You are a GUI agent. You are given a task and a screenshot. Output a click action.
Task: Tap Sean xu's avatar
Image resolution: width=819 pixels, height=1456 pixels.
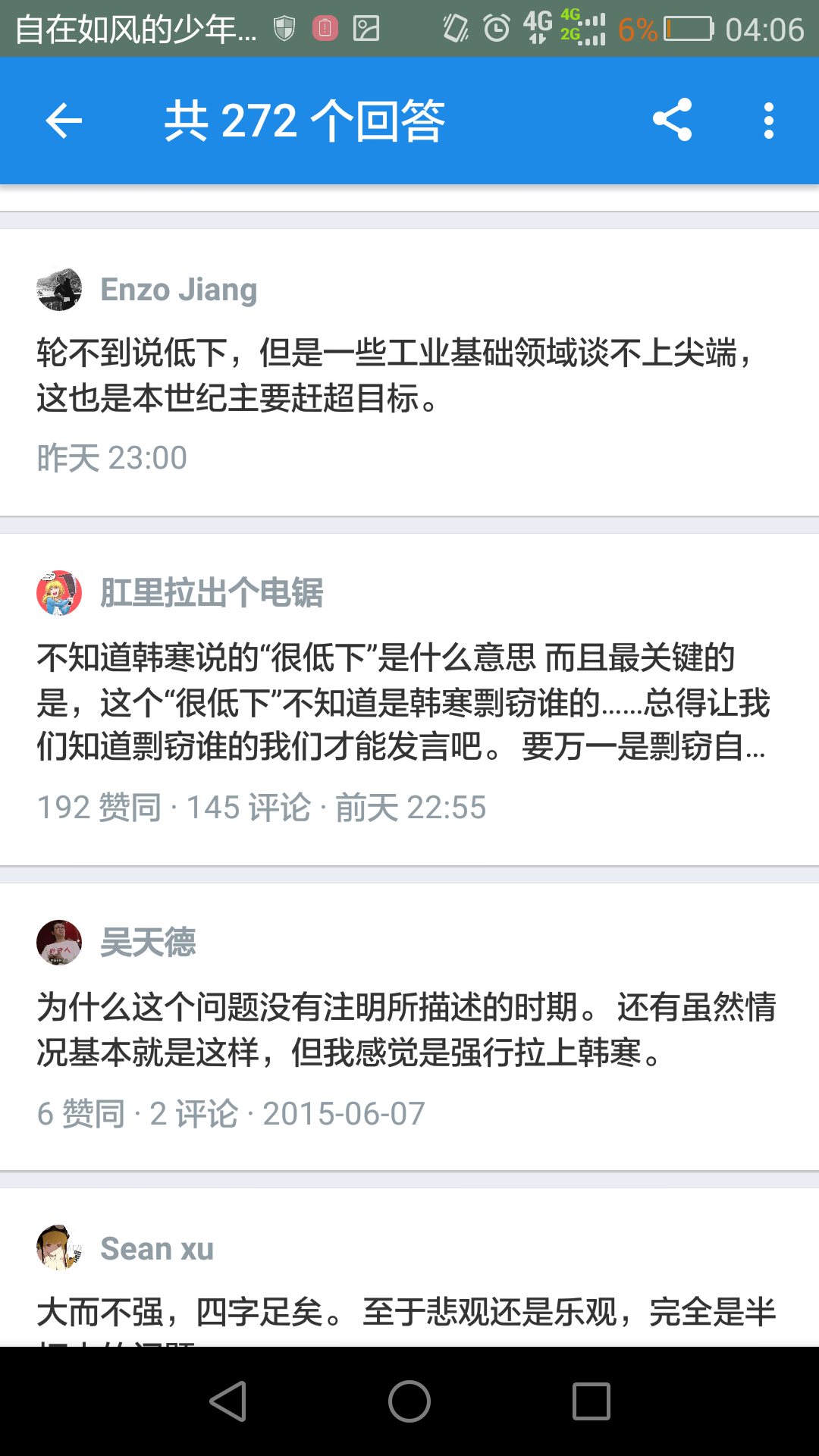pyautogui.click(x=60, y=1248)
